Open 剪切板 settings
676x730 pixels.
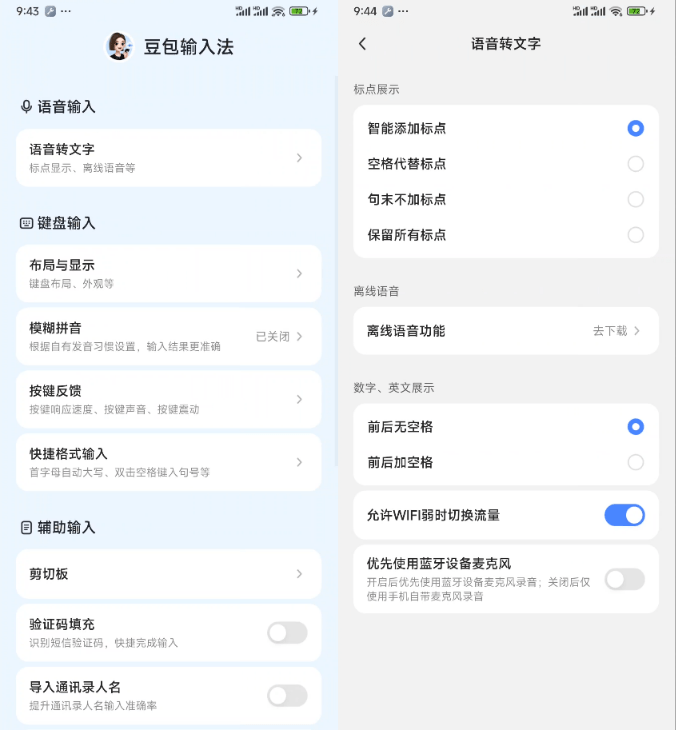pyautogui.click(x=168, y=574)
